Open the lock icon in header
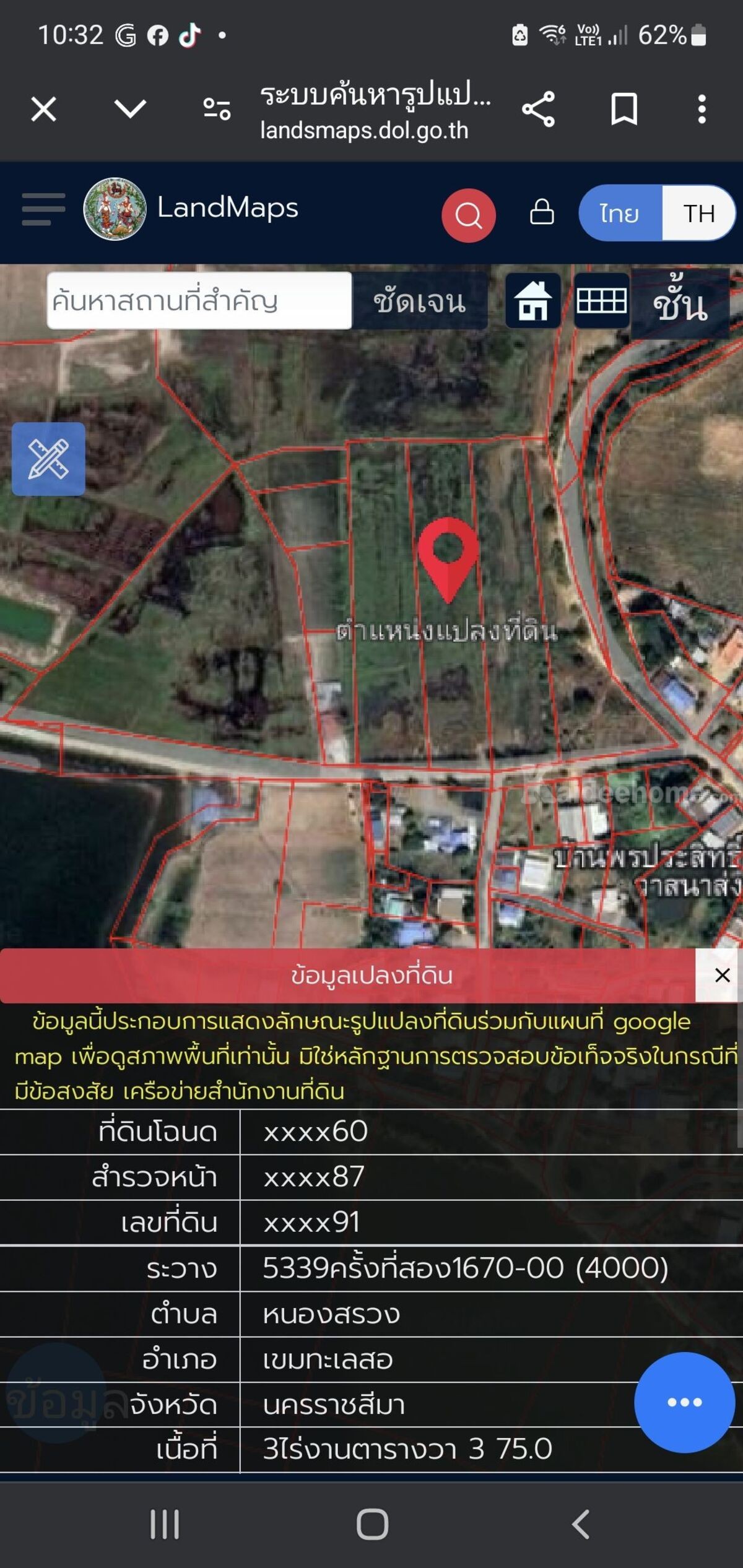Image resolution: width=743 pixels, height=1568 pixels. click(542, 212)
